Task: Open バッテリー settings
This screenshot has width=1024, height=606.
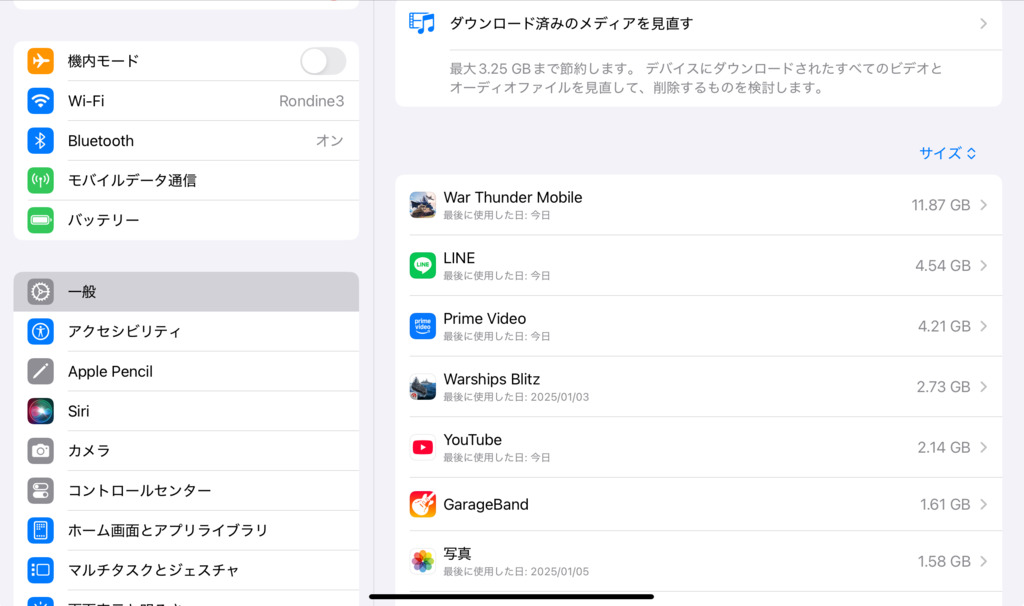Action: click(186, 220)
